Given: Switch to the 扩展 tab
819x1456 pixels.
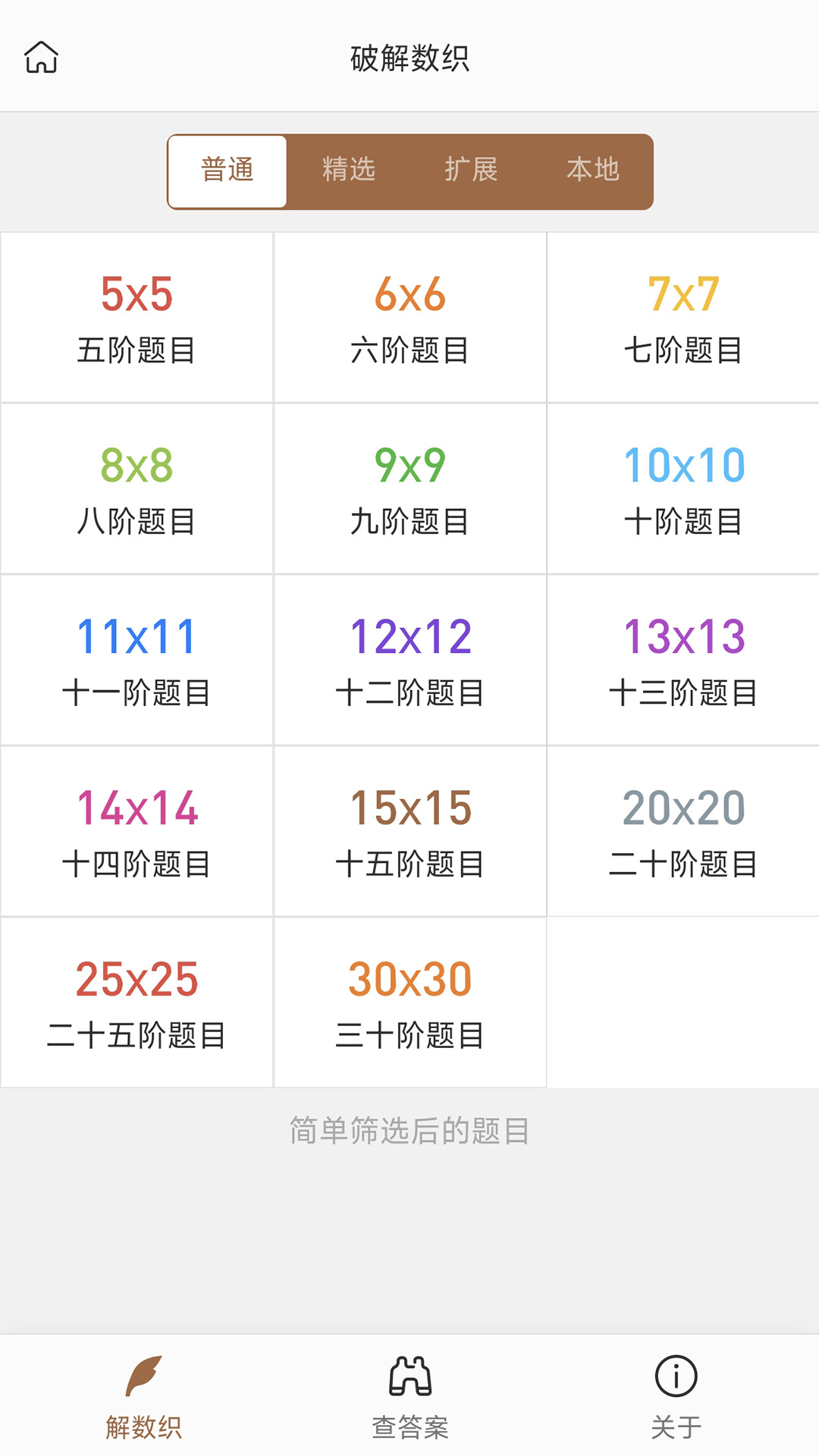Looking at the screenshot, I should tap(471, 170).
